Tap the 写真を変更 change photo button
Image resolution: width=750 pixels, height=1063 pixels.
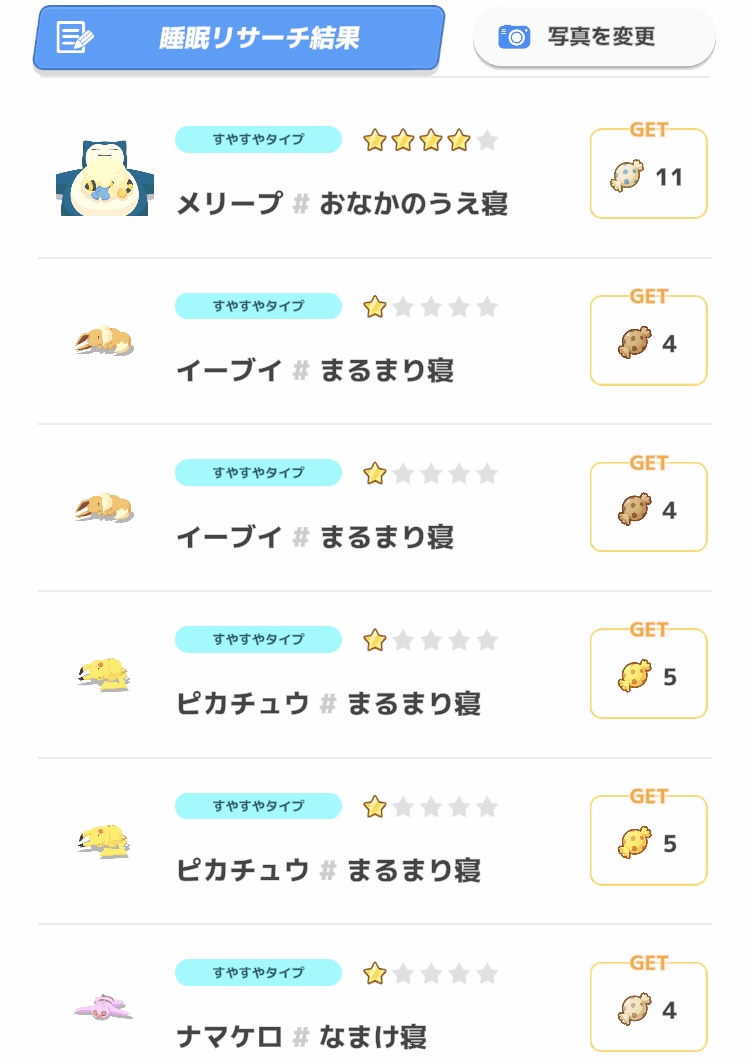[593, 38]
